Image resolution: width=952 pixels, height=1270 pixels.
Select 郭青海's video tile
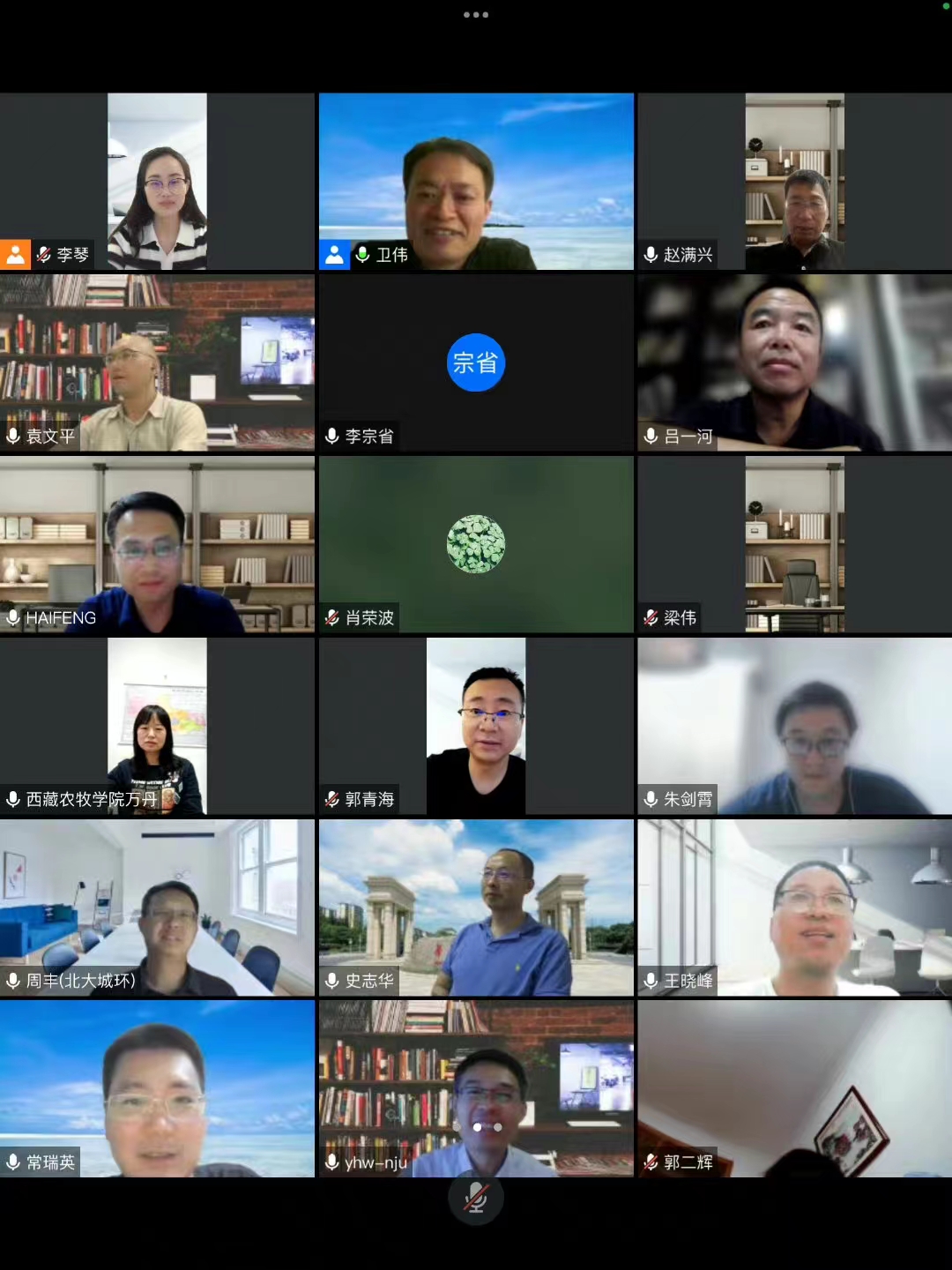point(476,726)
